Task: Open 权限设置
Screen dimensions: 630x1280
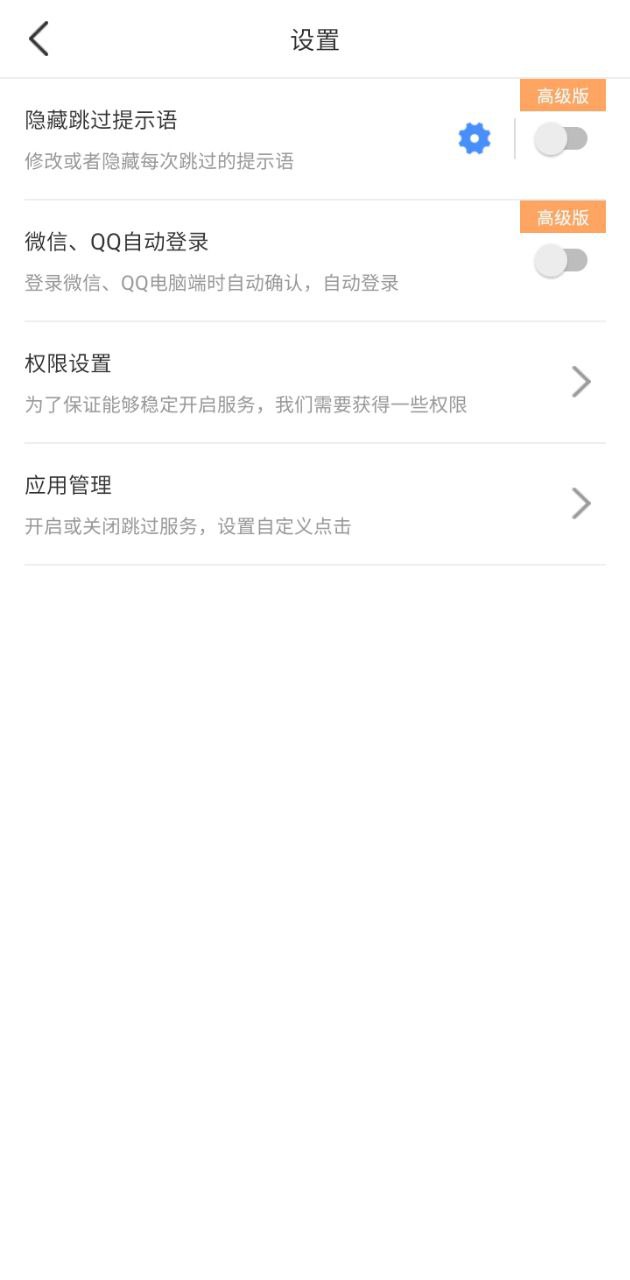Action: pyautogui.click(x=315, y=382)
